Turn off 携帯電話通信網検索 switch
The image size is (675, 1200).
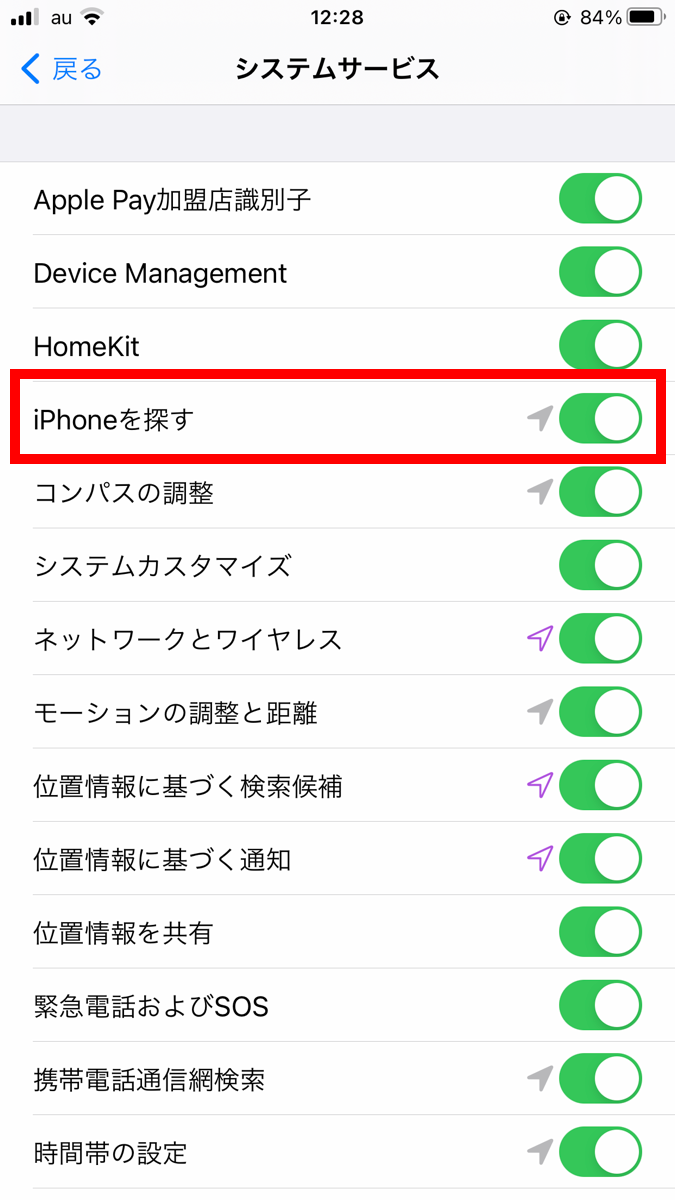click(x=600, y=1078)
